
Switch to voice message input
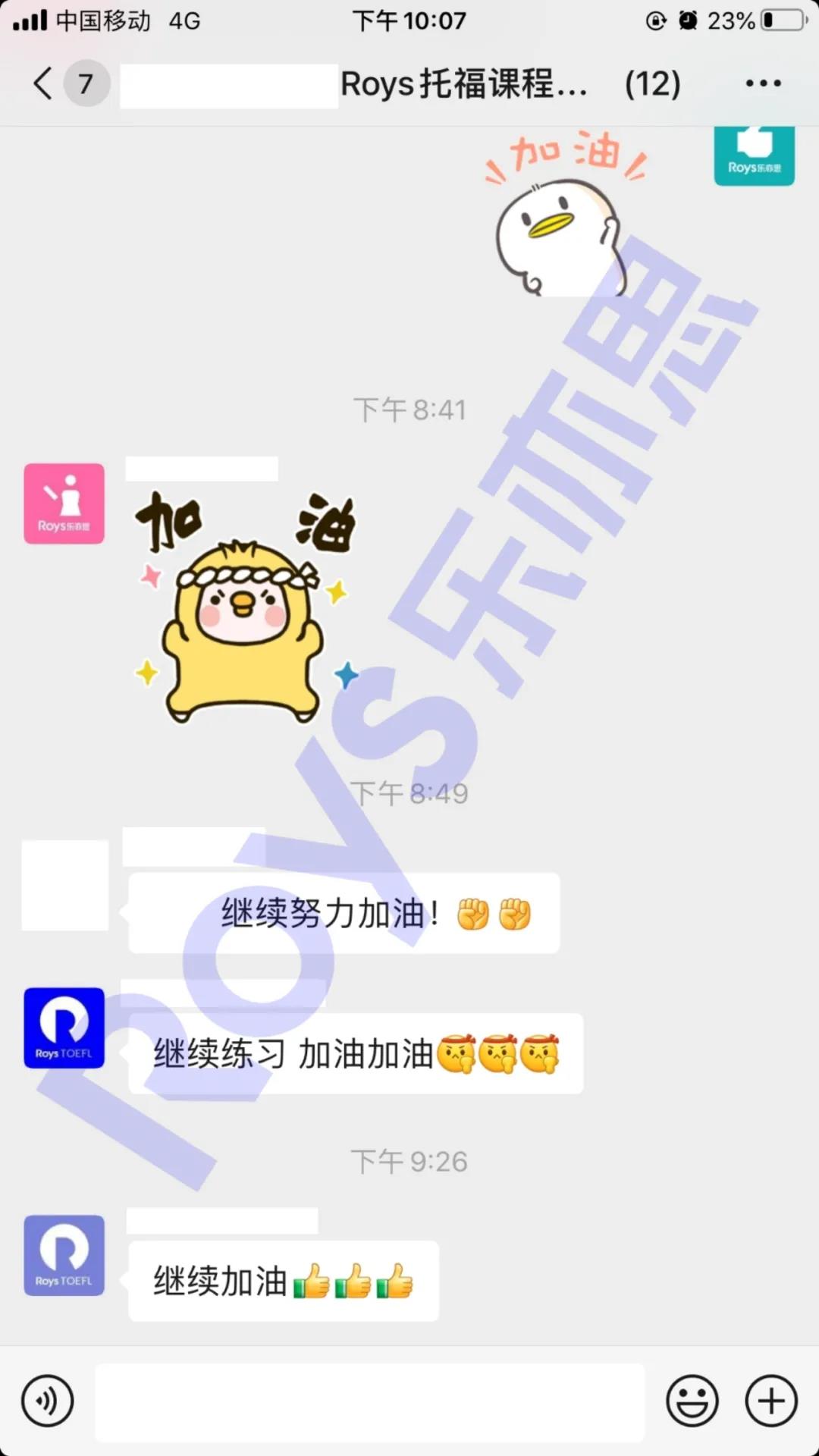coord(48,1401)
